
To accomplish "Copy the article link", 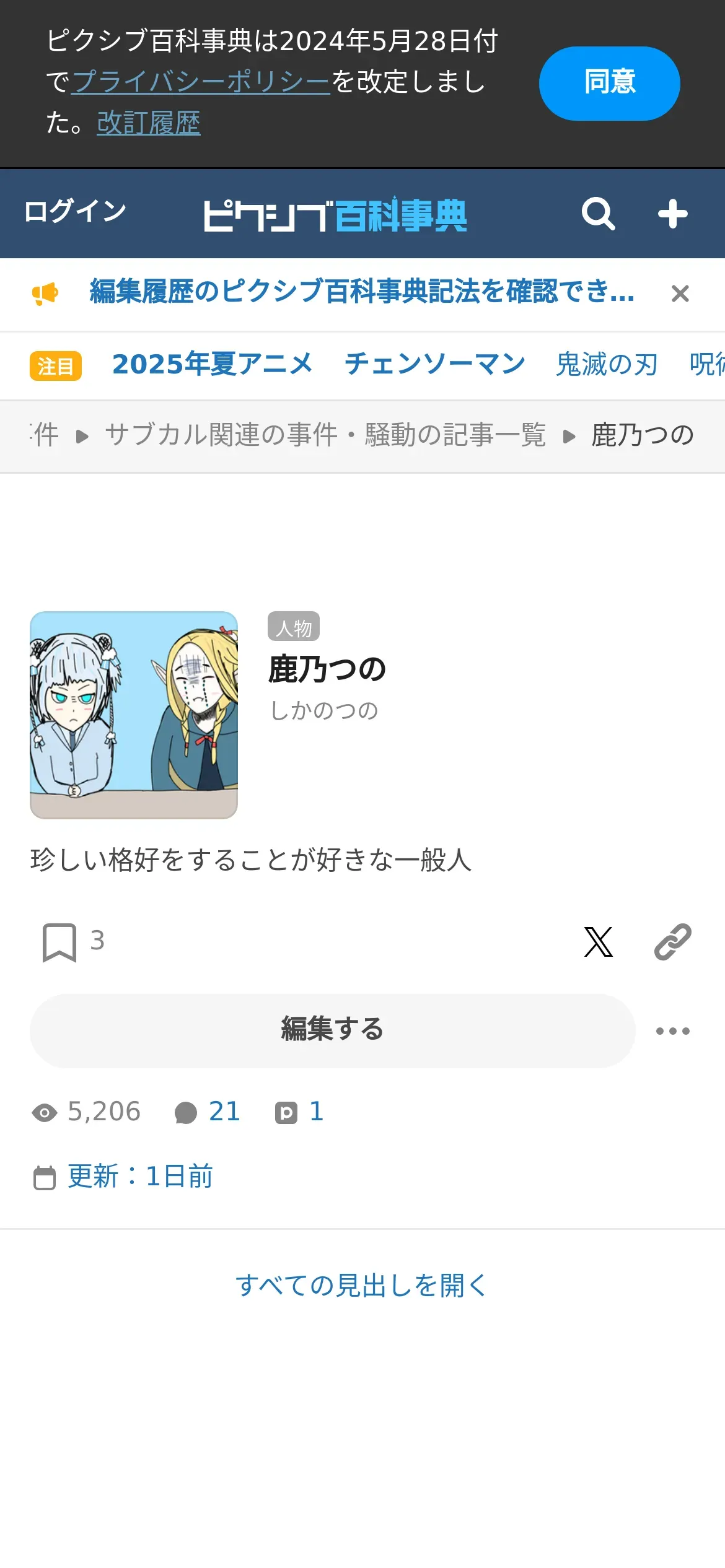I will pos(672,942).
